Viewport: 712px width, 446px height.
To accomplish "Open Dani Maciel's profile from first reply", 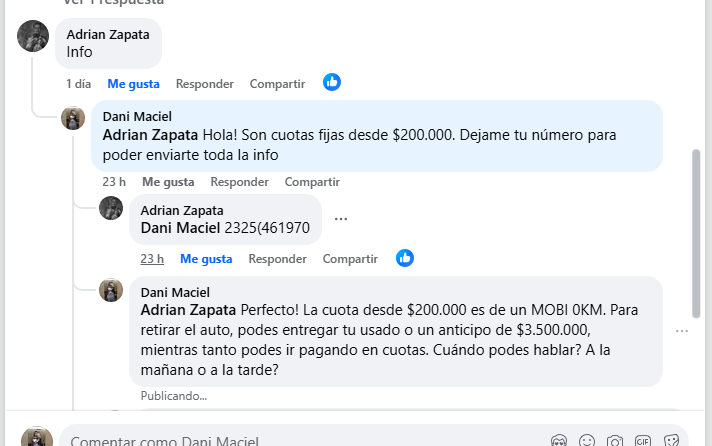I will point(136,117).
